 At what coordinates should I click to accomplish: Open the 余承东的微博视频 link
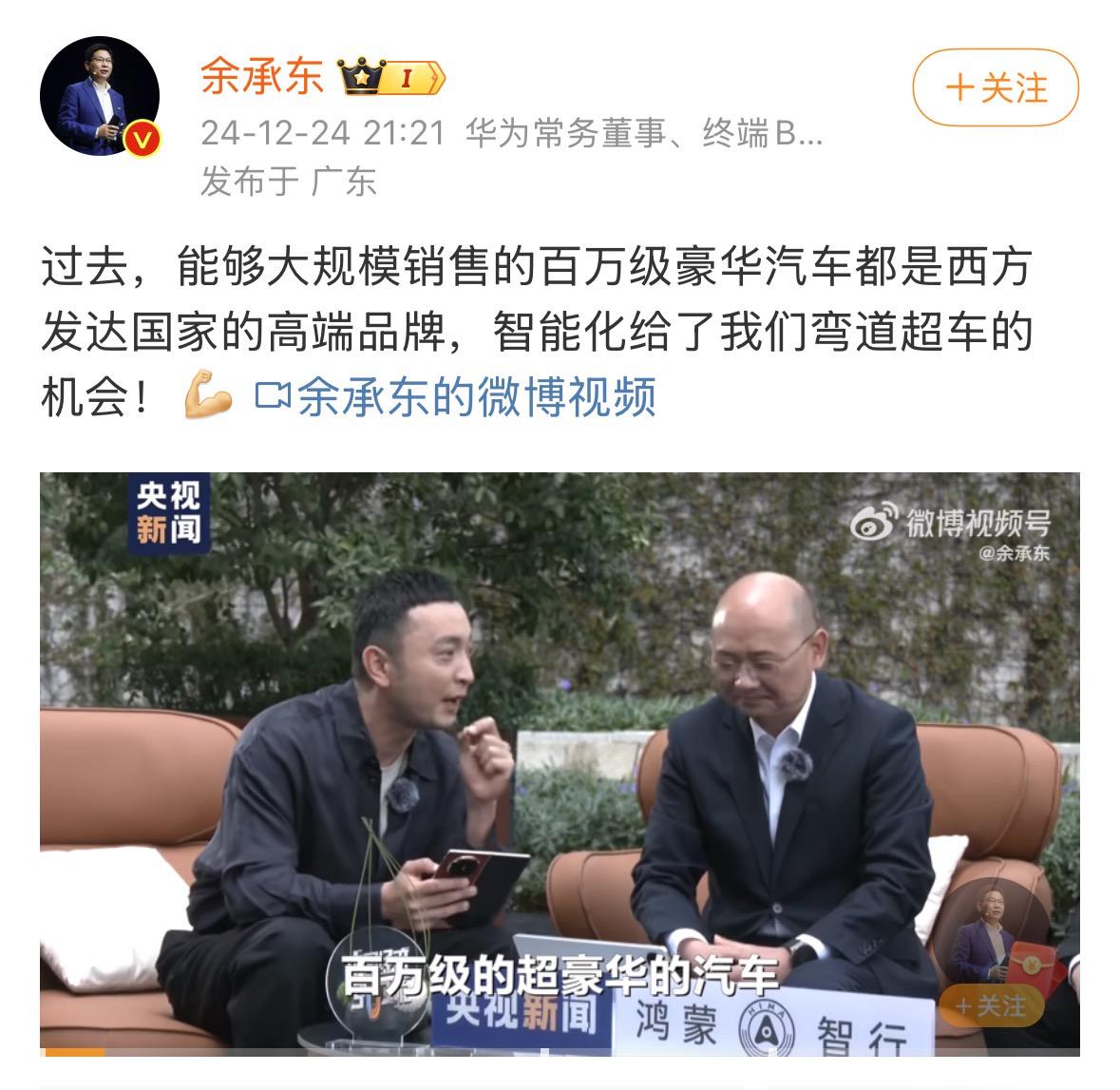pyautogui.click(x=457, y=396)
